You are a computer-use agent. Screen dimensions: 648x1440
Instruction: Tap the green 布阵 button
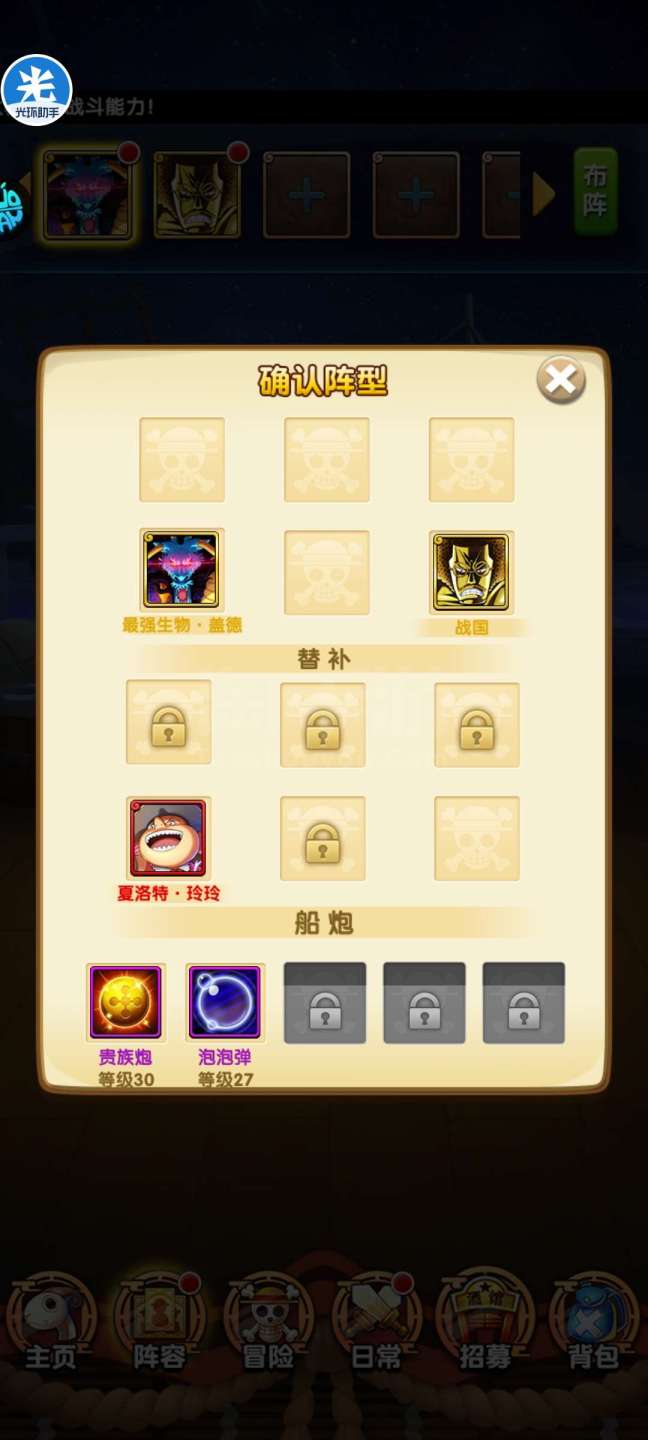pyautogui.click(x=595, y=191)
